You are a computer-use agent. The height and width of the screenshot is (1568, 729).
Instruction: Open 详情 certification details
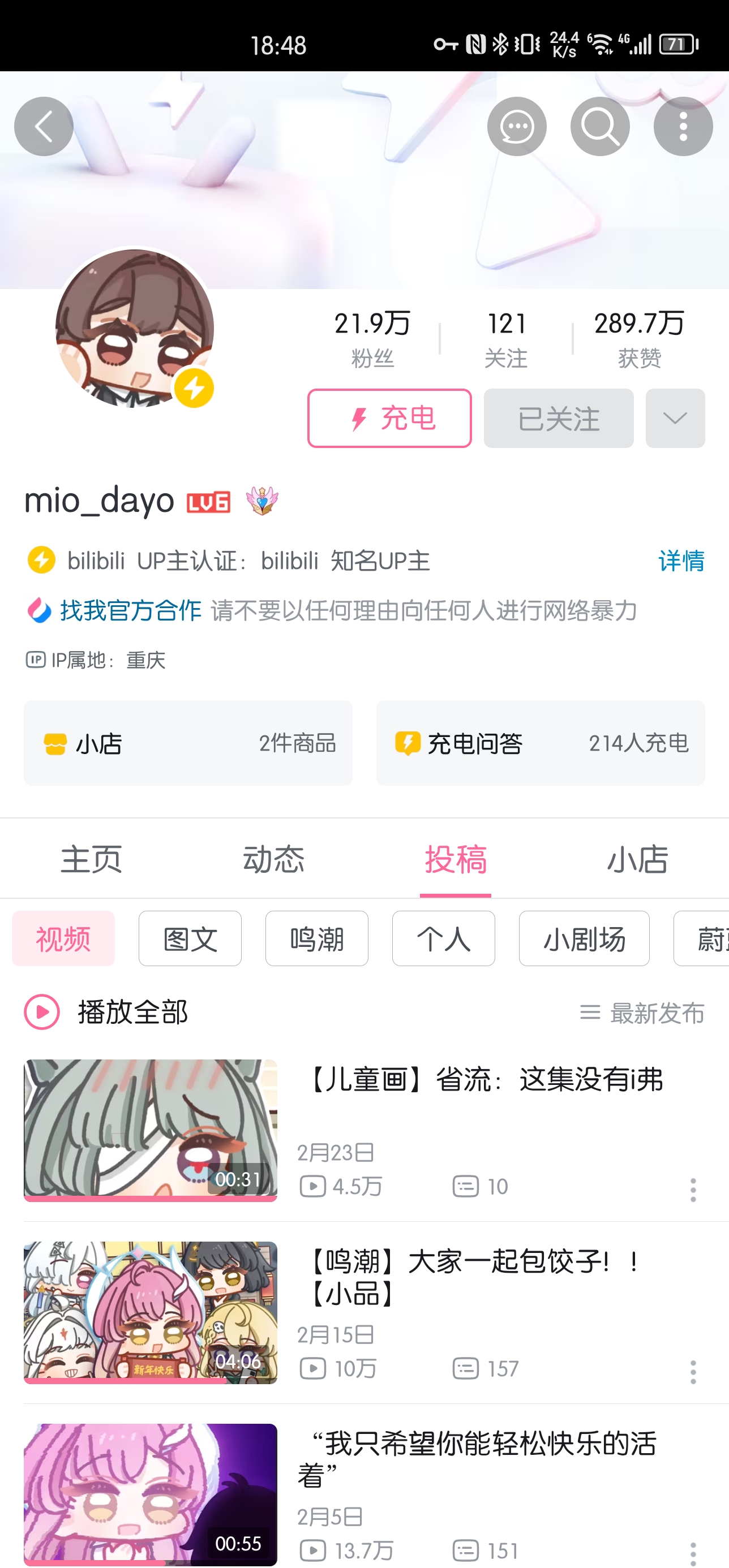click(681, 561)
